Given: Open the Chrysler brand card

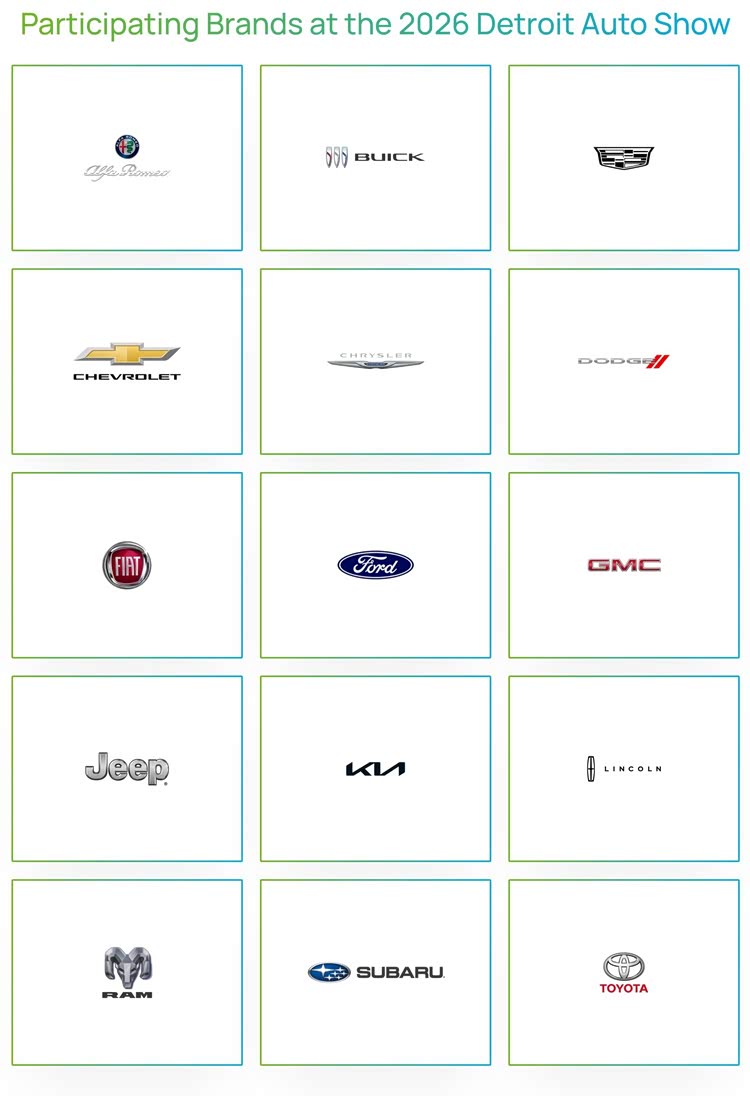Looking at the screenshot, I should tap(375, 361).
